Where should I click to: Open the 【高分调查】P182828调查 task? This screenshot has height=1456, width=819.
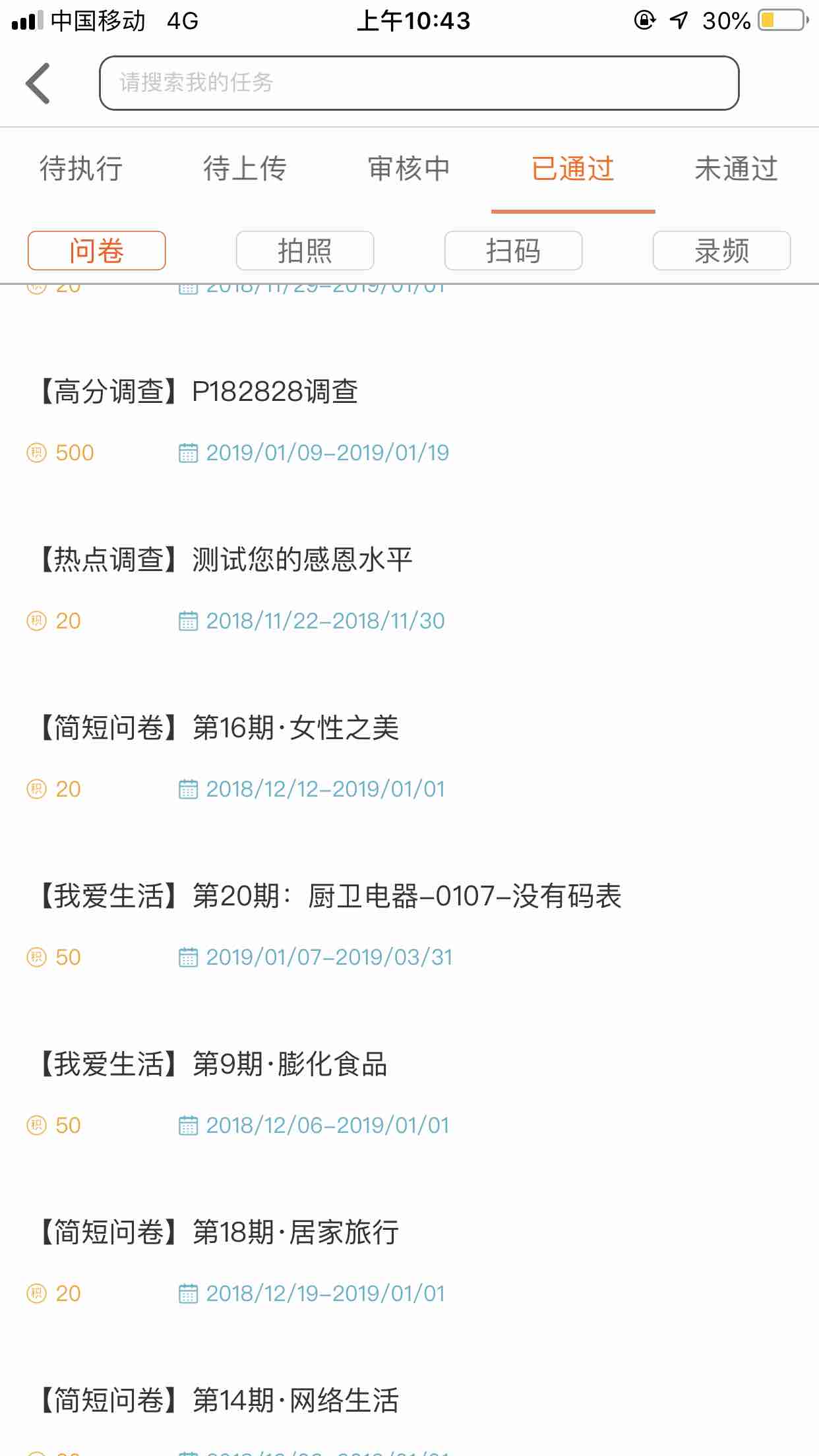[199, 392]
